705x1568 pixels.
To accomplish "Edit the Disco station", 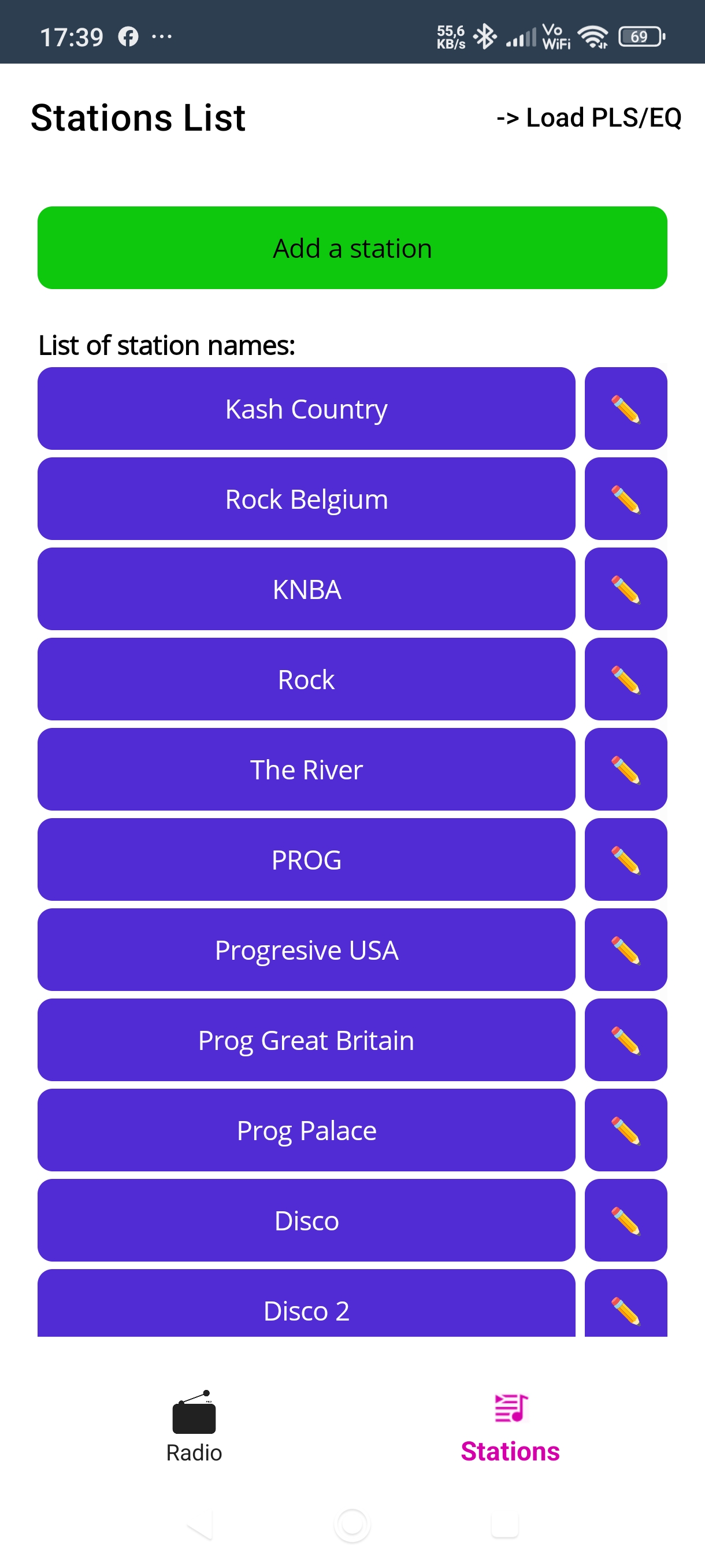I will tap(625, 1221).
